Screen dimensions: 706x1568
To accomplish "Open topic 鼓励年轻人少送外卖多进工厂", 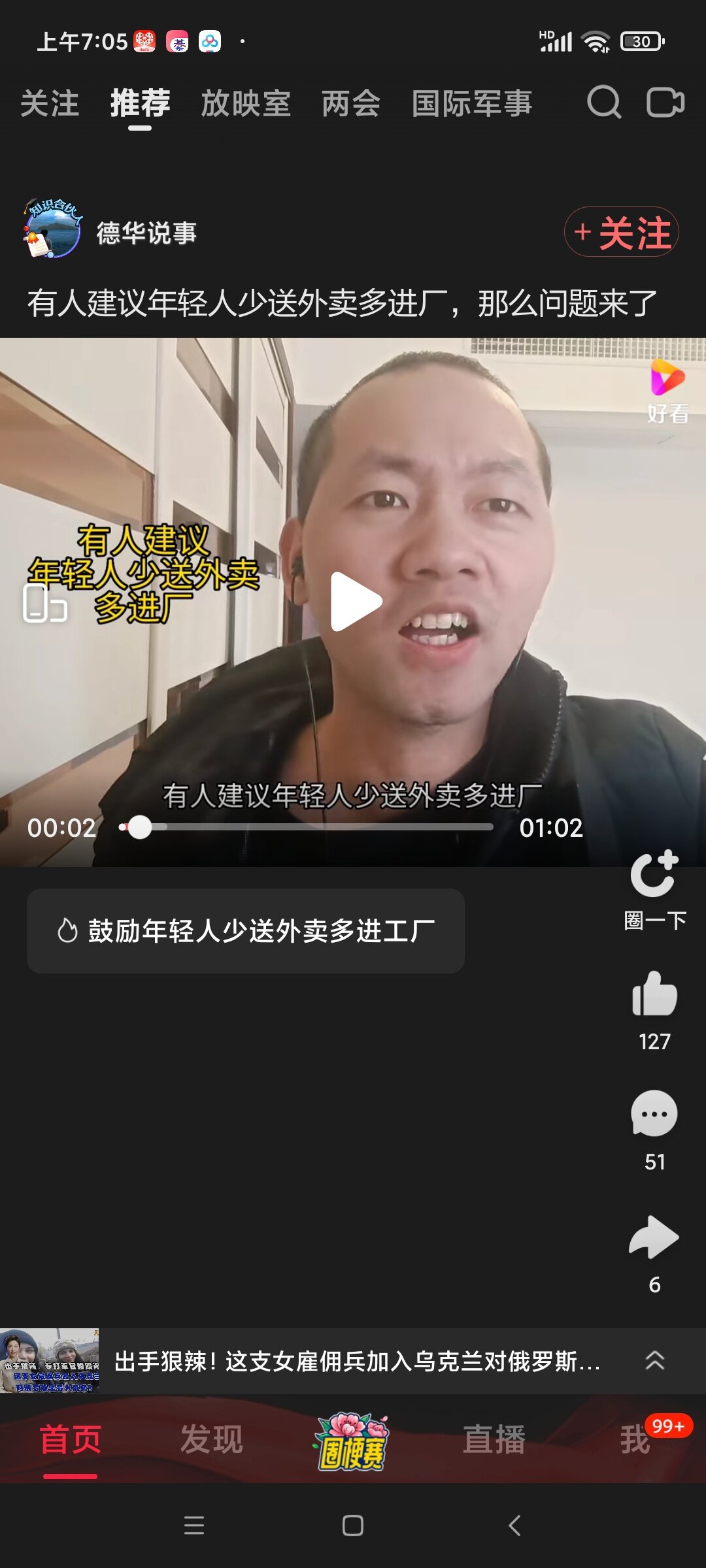I will 246,931.
